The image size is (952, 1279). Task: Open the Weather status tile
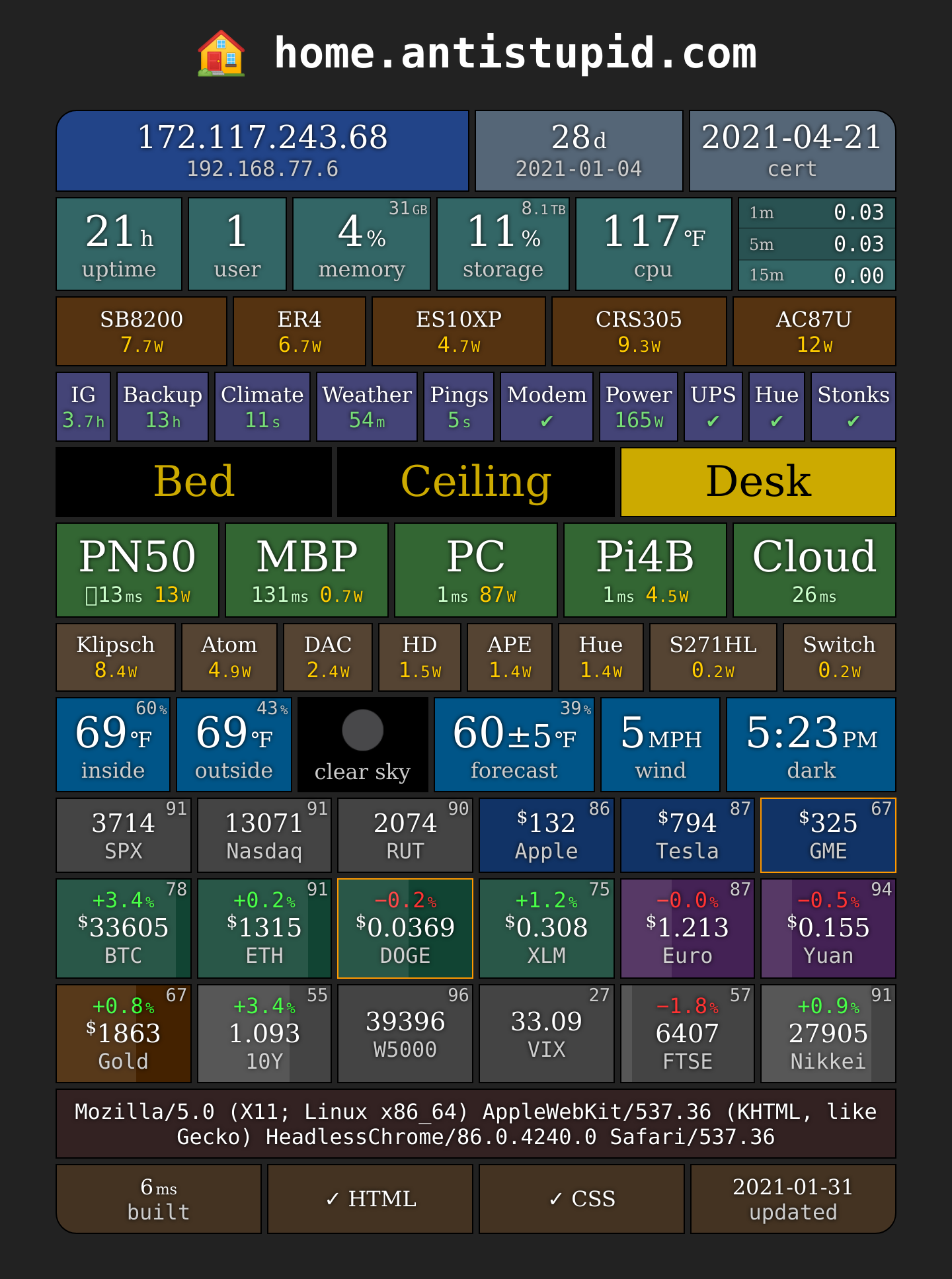[367, 407]
